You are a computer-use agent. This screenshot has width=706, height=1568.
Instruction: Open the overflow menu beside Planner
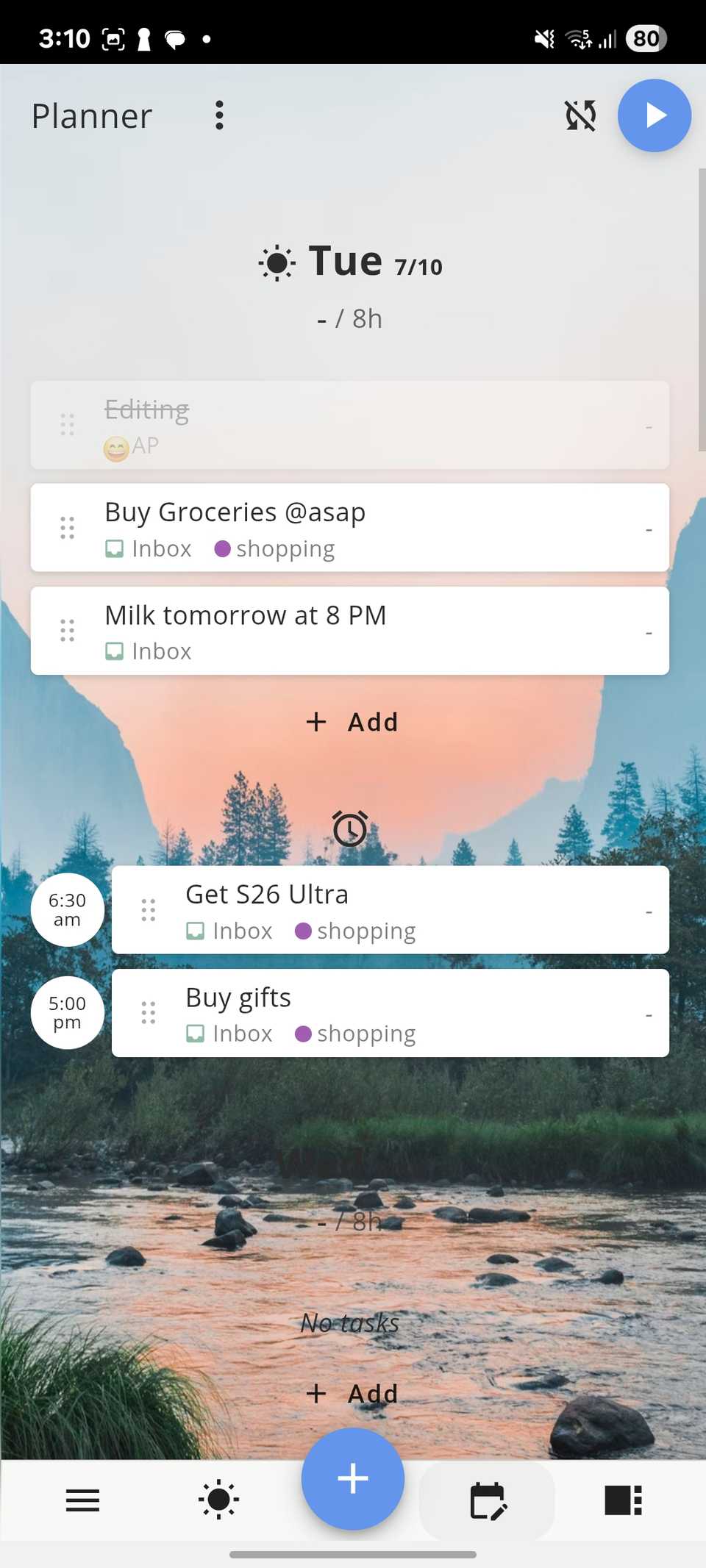pos(219,115)
